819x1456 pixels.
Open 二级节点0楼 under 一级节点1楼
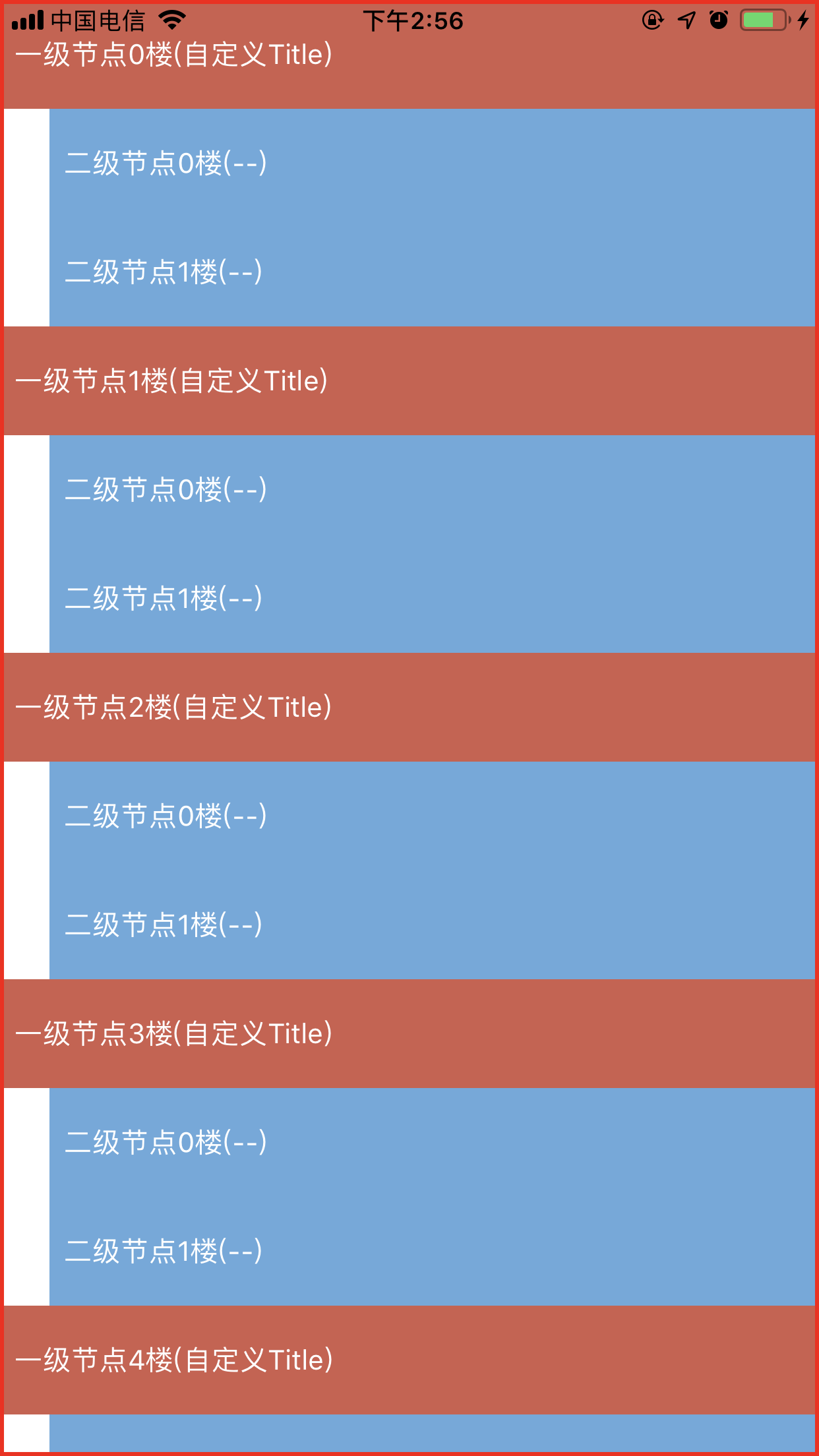click(x=432, y=489)
